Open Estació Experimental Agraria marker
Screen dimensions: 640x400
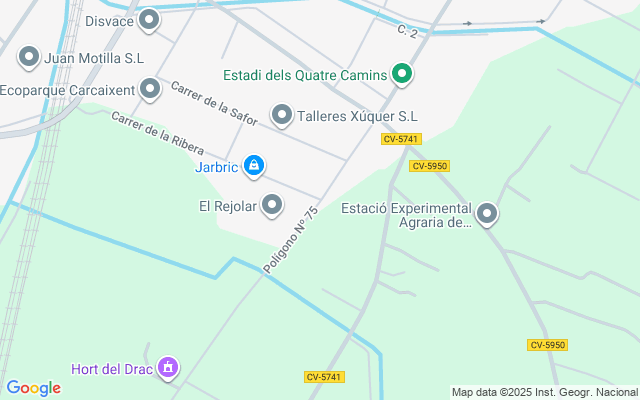pyautogui.click(x=487, y=214)
